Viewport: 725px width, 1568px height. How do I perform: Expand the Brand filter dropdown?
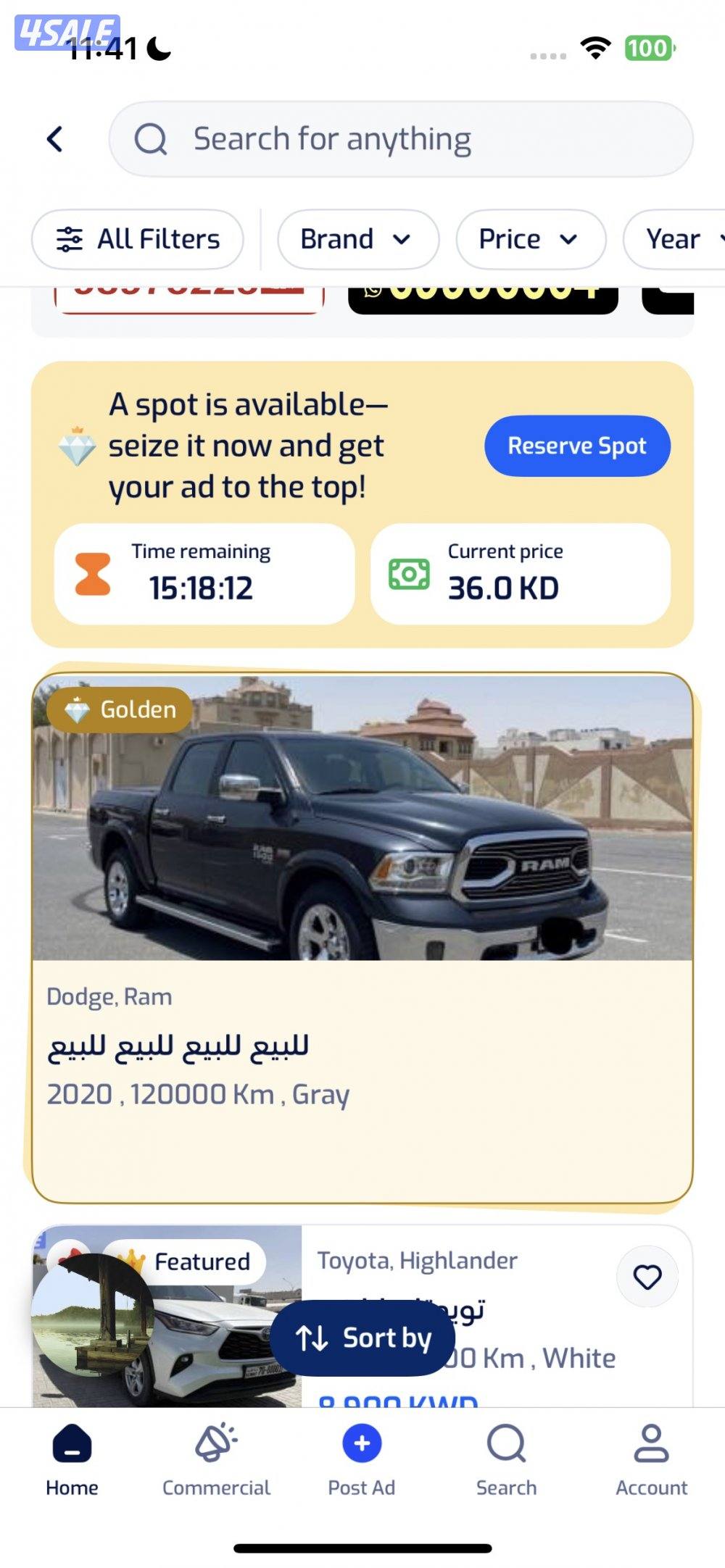[x=357, y=239]
